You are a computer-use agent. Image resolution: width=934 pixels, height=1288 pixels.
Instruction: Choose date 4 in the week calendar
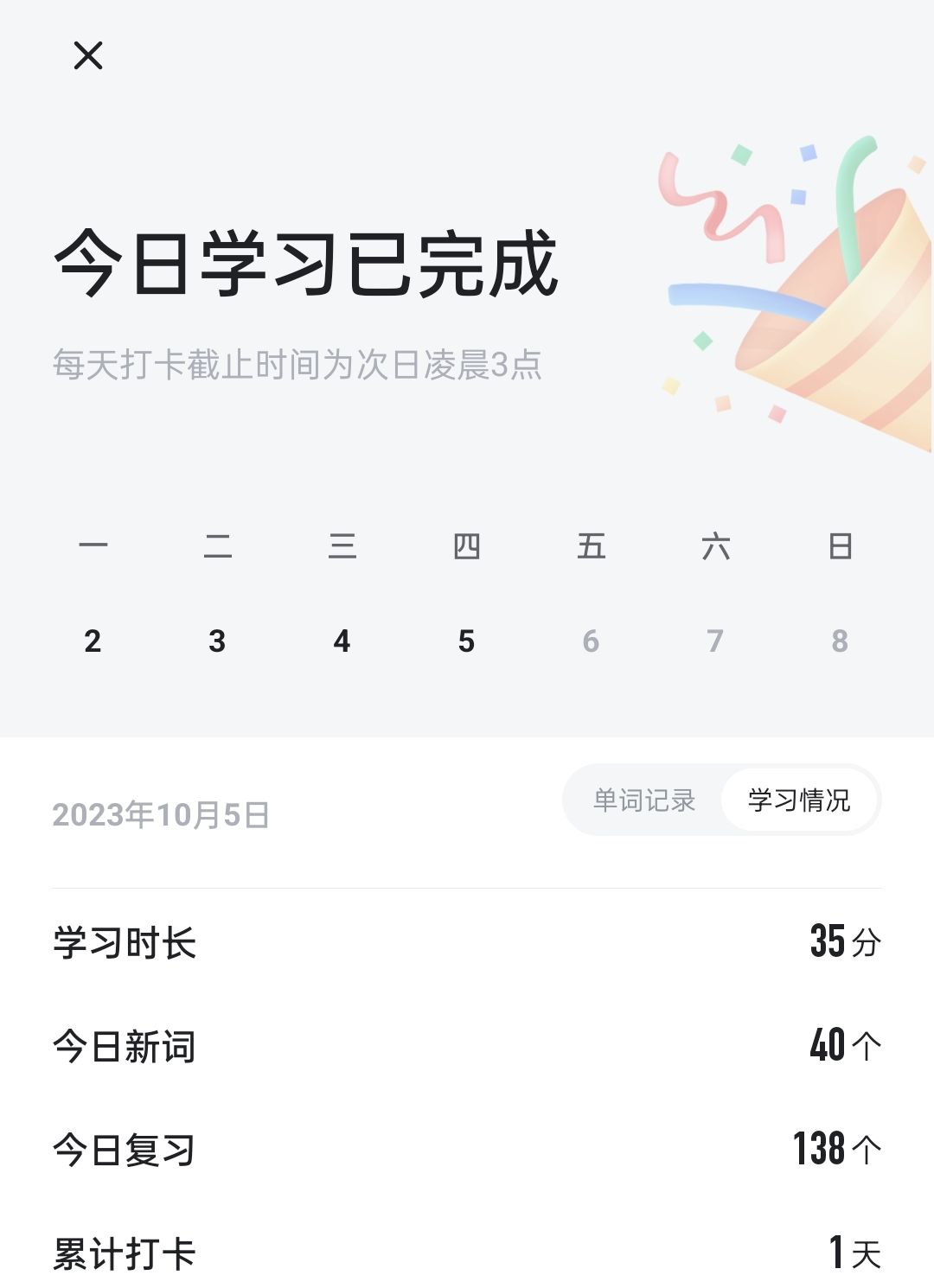342,641
